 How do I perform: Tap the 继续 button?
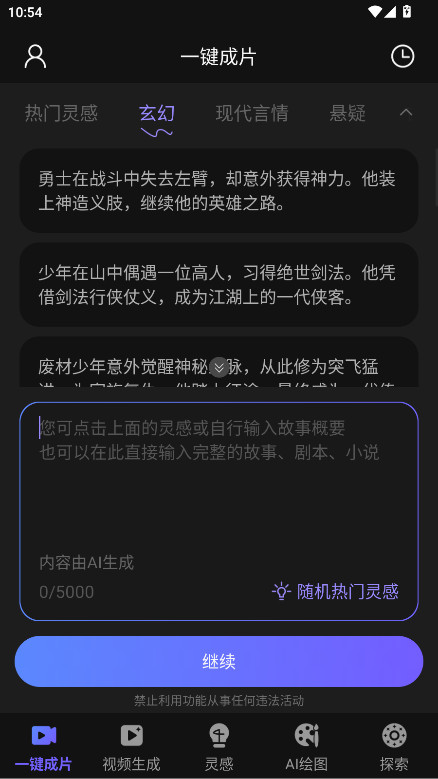click(219, 661)
